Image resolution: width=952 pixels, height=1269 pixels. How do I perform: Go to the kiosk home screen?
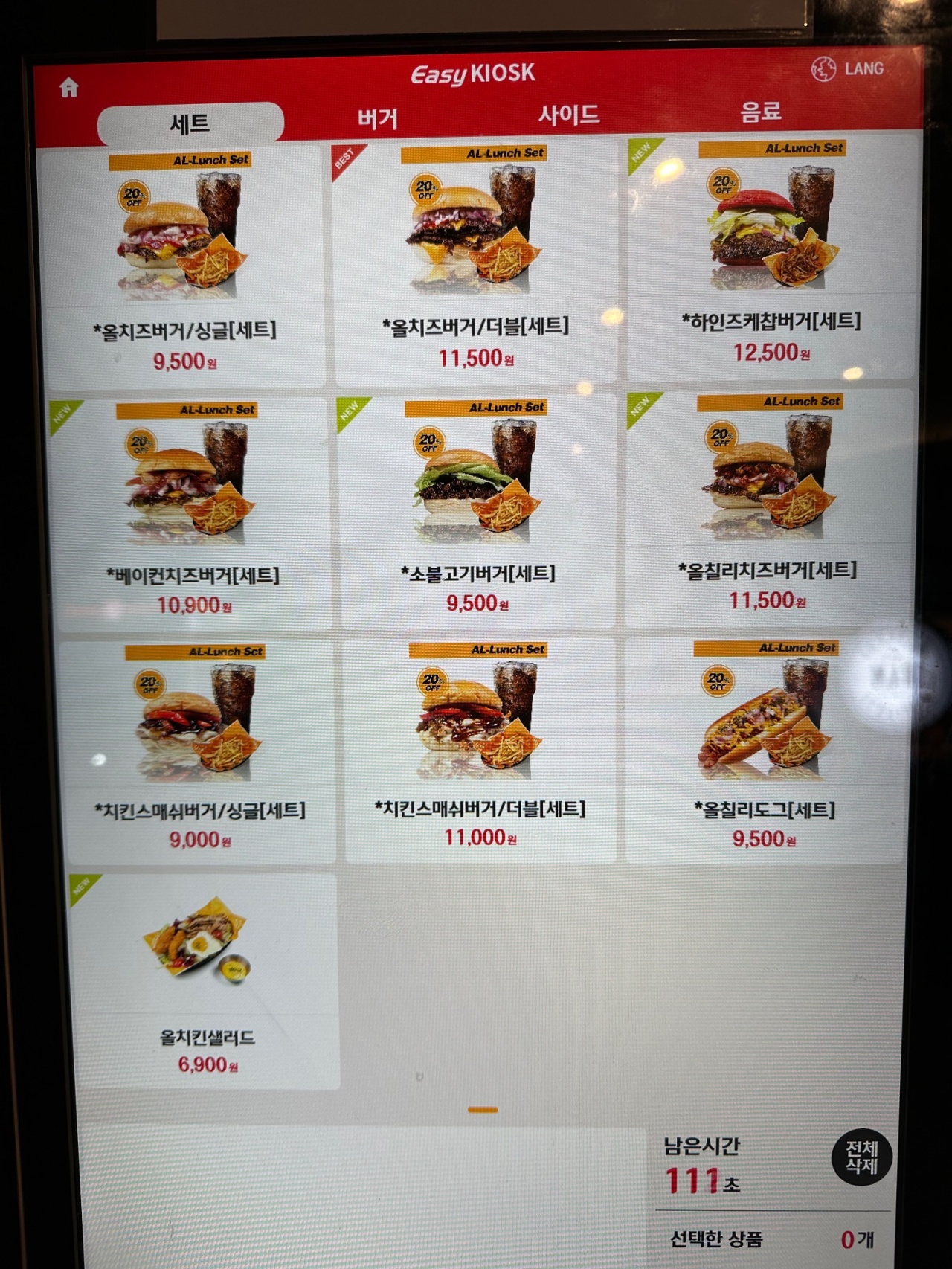pyautogui.click(x=69, y=89)
